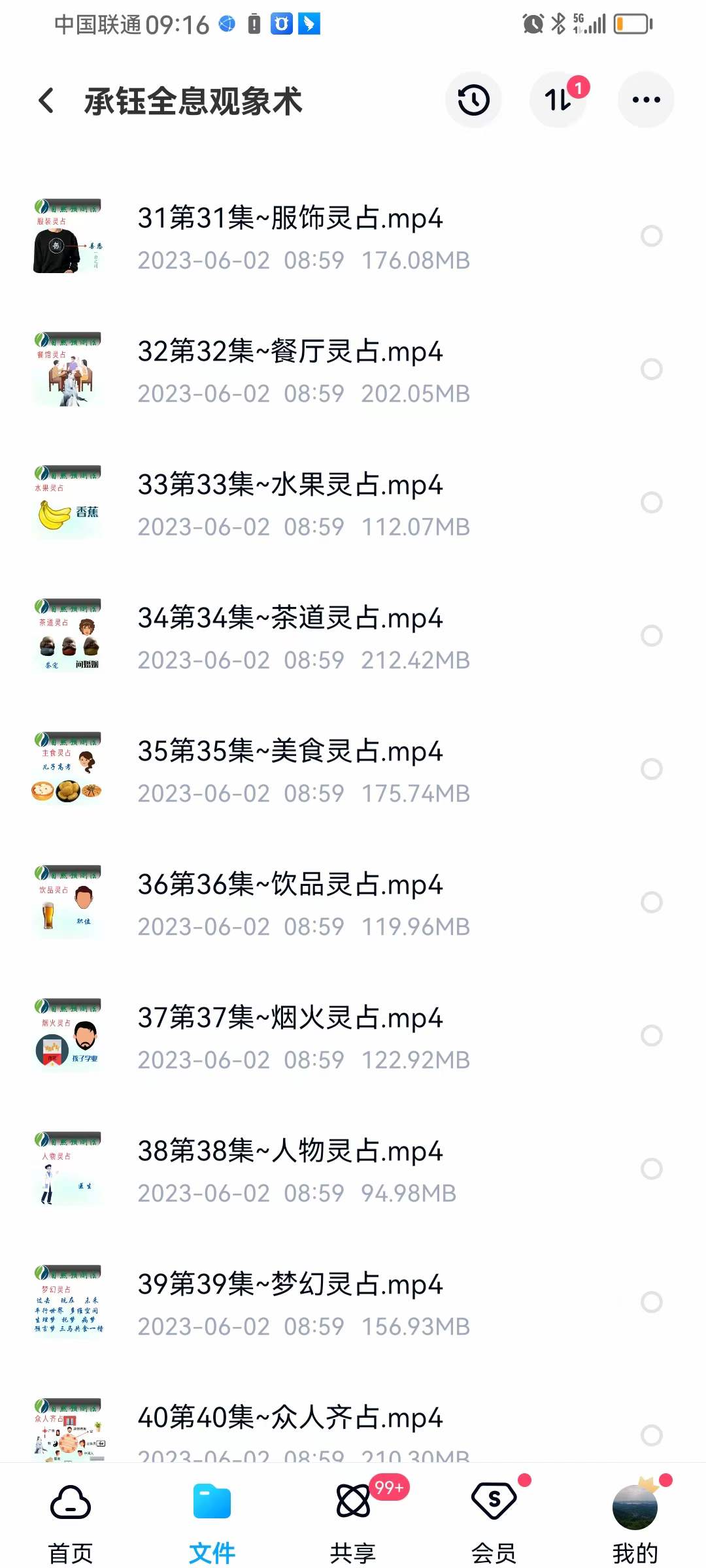Tap the sort order icon with notification badge
The image size is (706, 1568).
(x=559, y=99)
